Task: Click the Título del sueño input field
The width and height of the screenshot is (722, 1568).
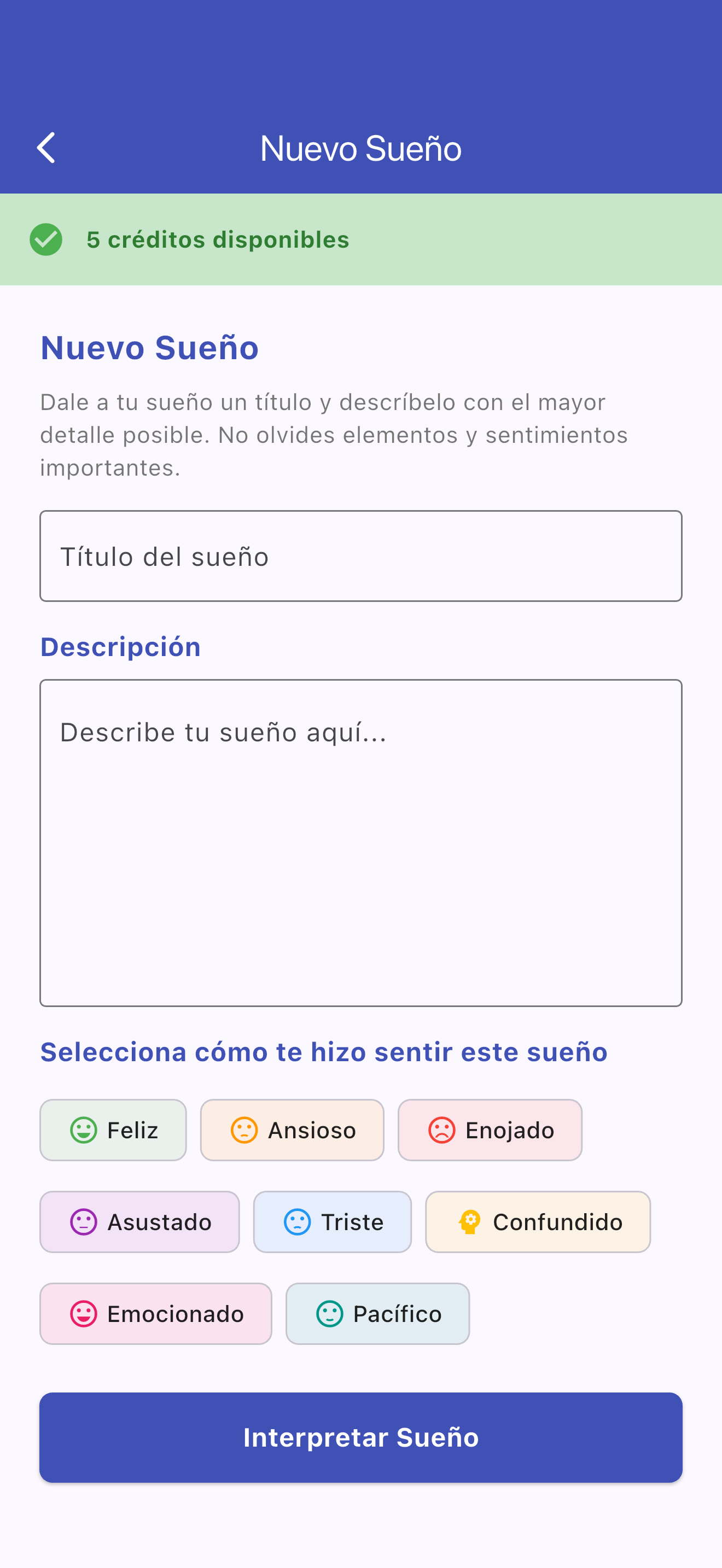Action: coord(361,555)
